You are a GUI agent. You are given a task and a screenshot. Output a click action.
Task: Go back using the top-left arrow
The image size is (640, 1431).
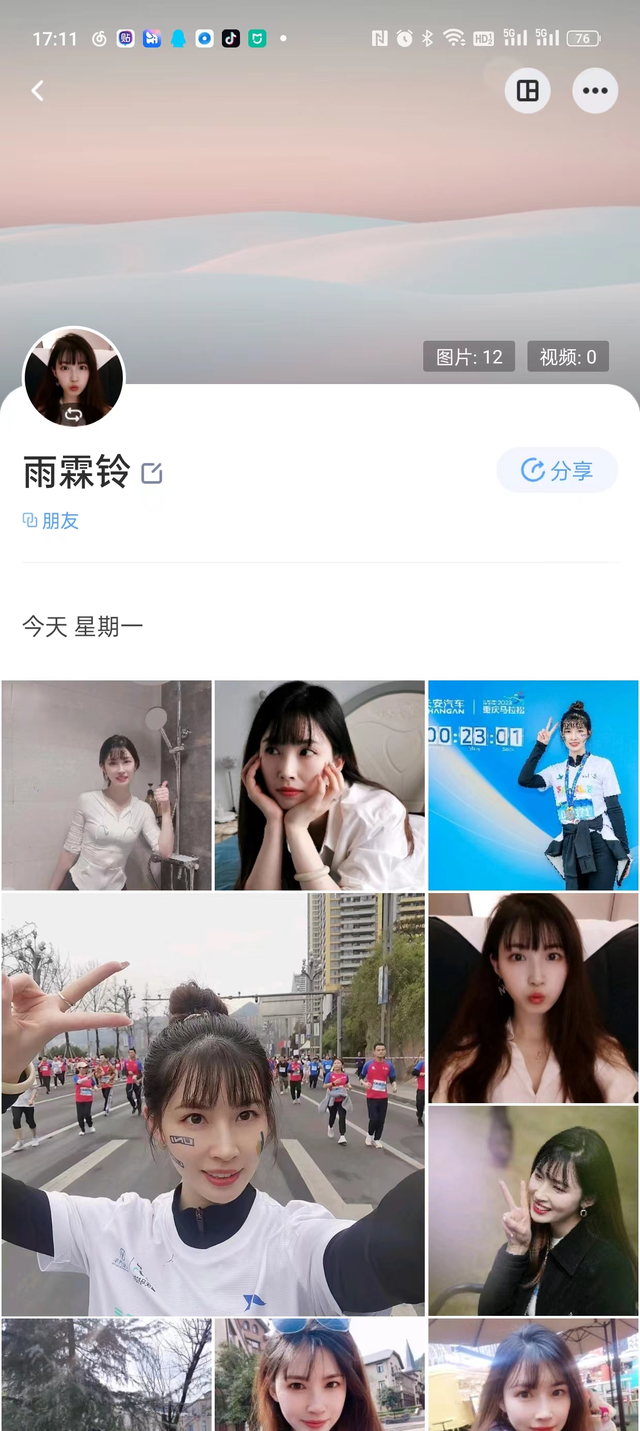coord(38,91)
